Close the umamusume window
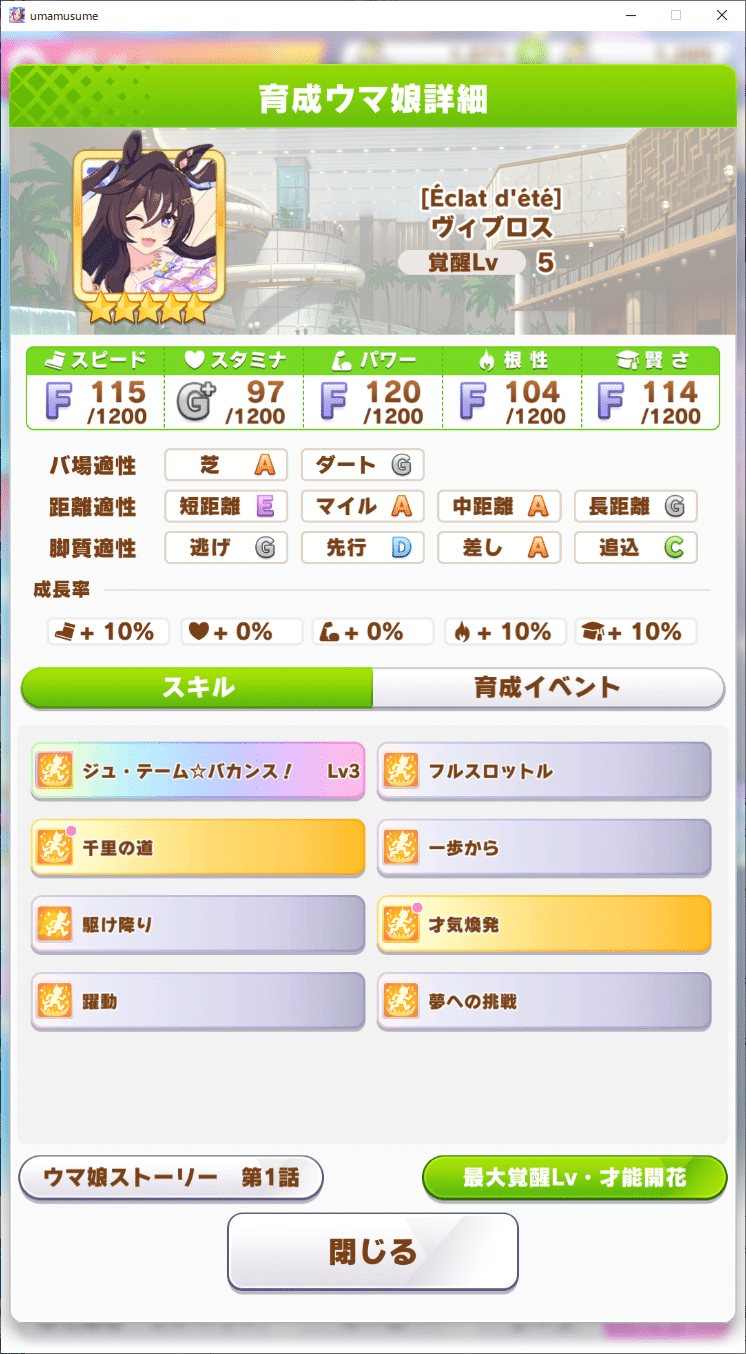This screenshot has width=746, height=1354. point(721,15)
